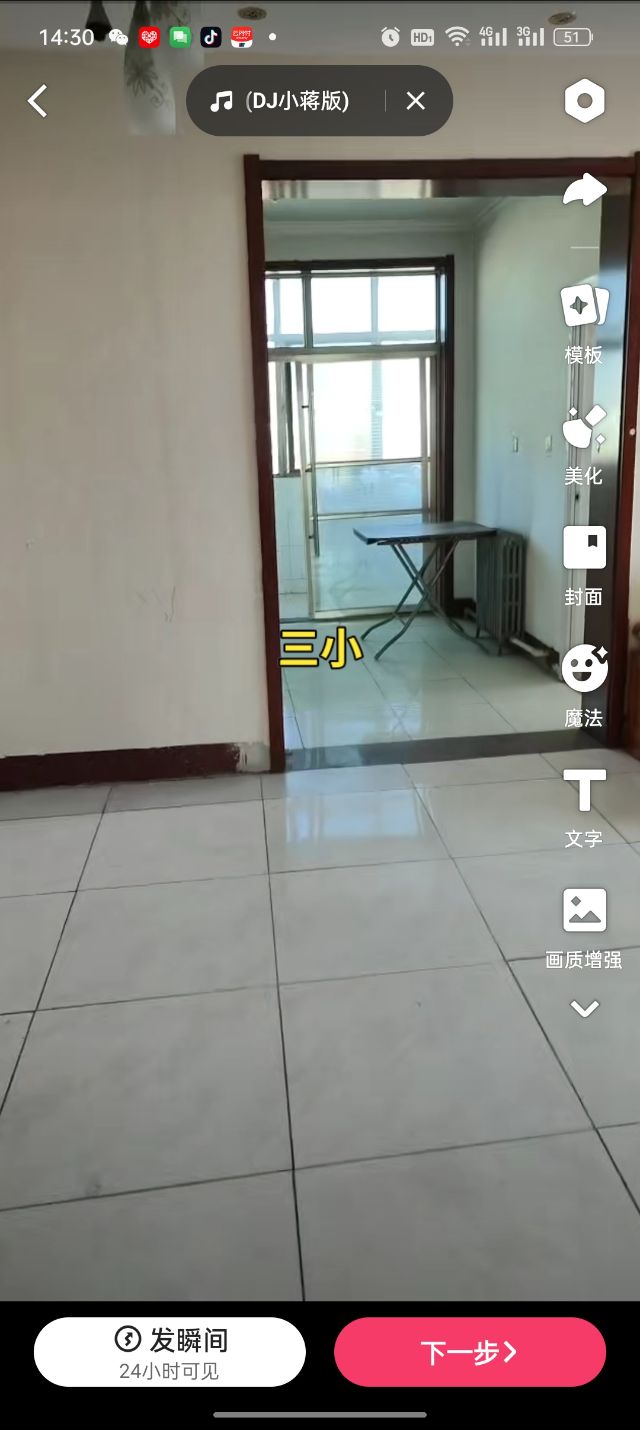
Task: Post as 发瞬间 24-hour moment
Action: click(x=170, y=1352)
